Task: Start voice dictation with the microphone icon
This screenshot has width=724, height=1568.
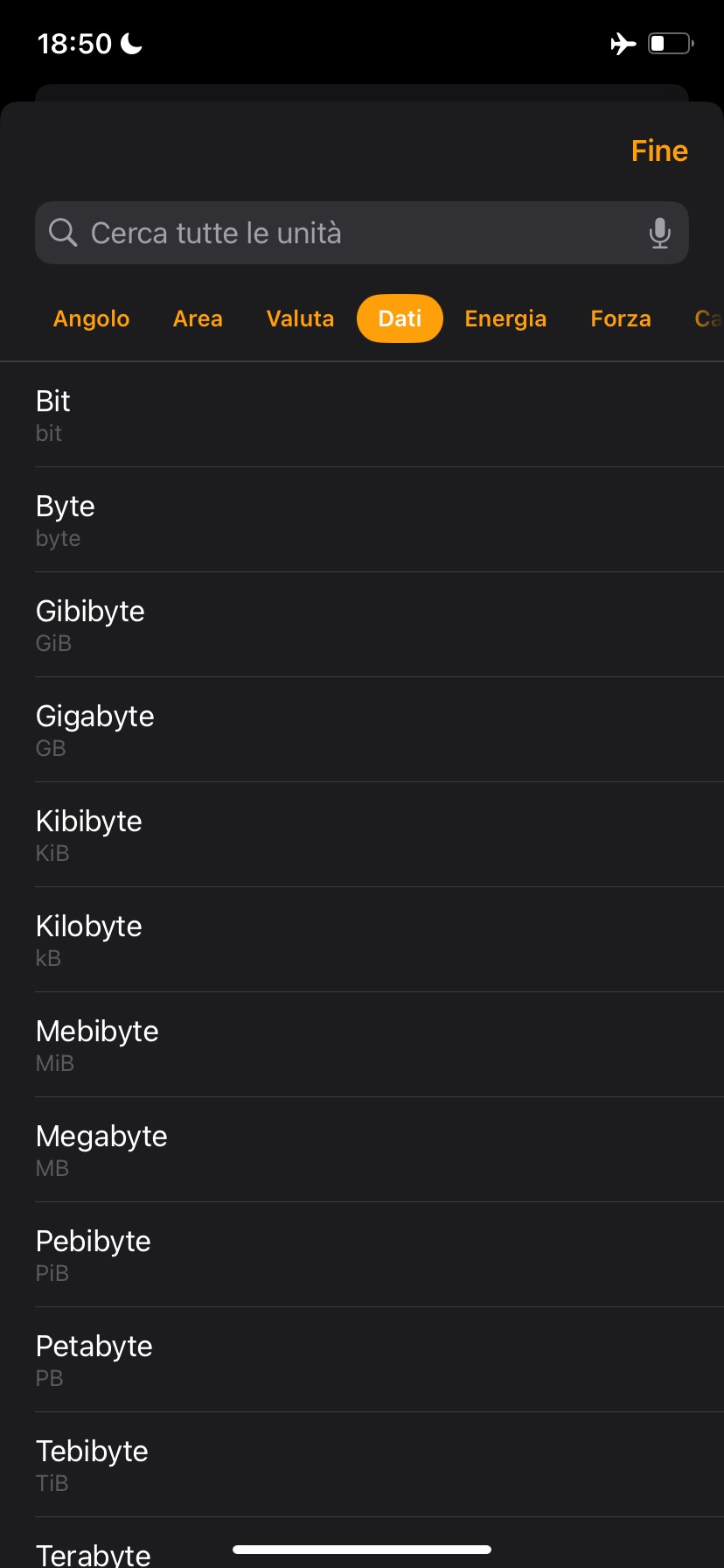Action: coord(660,233)
